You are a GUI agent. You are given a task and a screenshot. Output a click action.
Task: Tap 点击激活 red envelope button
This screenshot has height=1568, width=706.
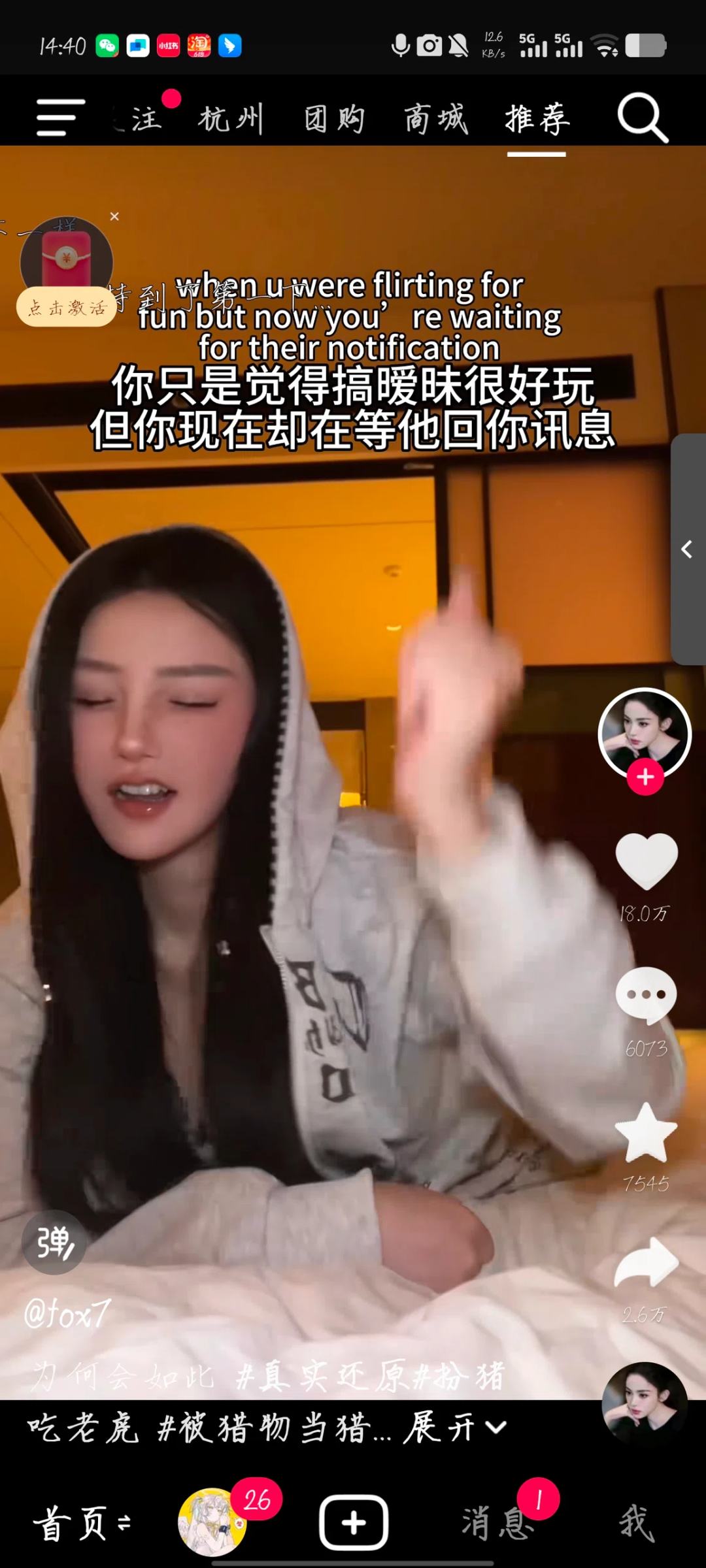pyautogui.click(x=67, y=307)
